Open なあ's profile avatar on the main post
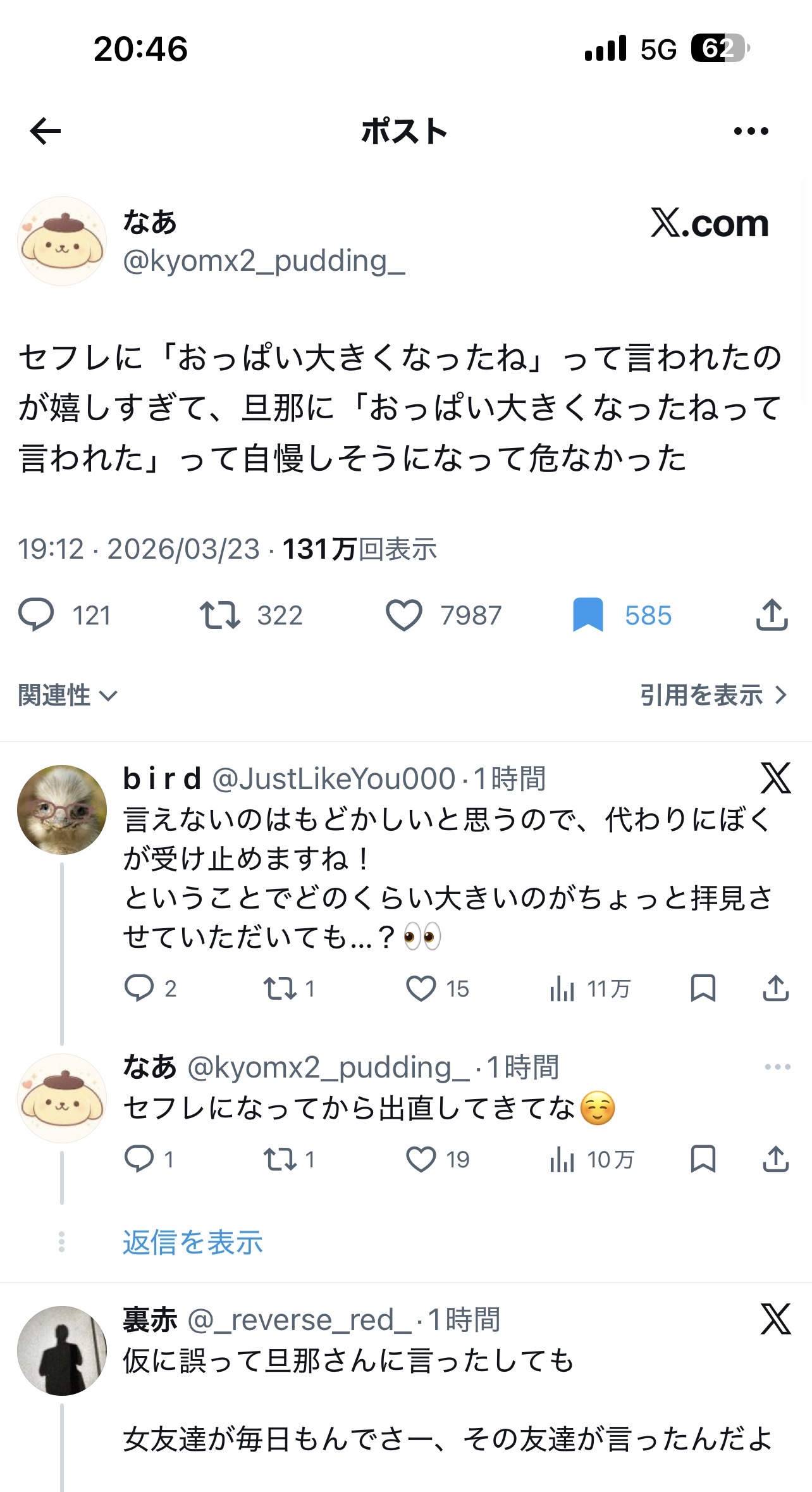812x1492 pixels. click(62, 241)
